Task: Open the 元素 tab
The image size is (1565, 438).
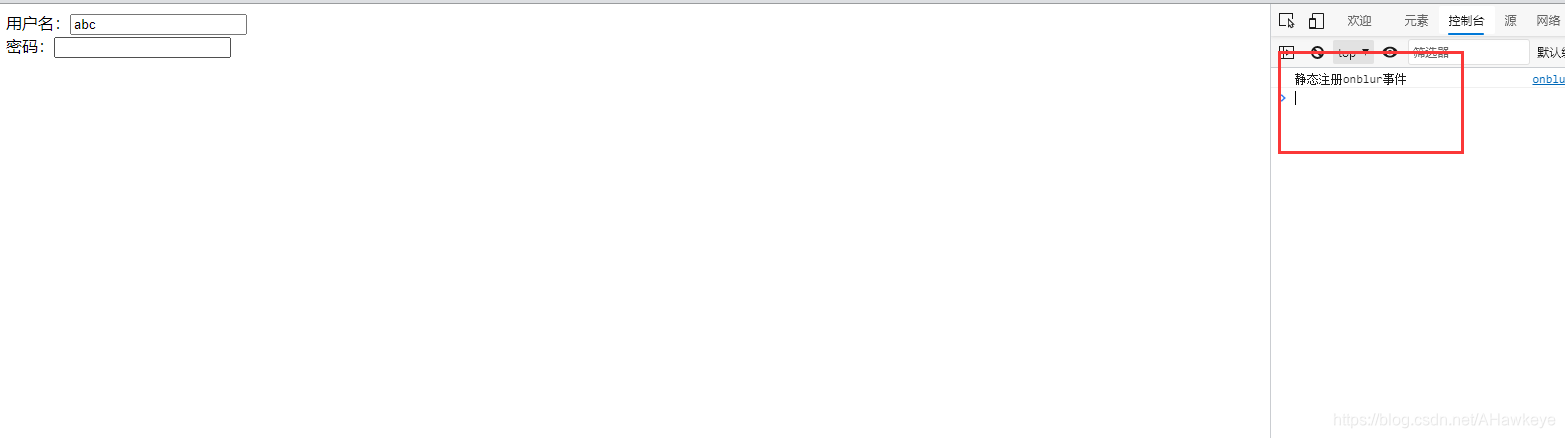Action: pyautogui.click(x=1416, y=21)
